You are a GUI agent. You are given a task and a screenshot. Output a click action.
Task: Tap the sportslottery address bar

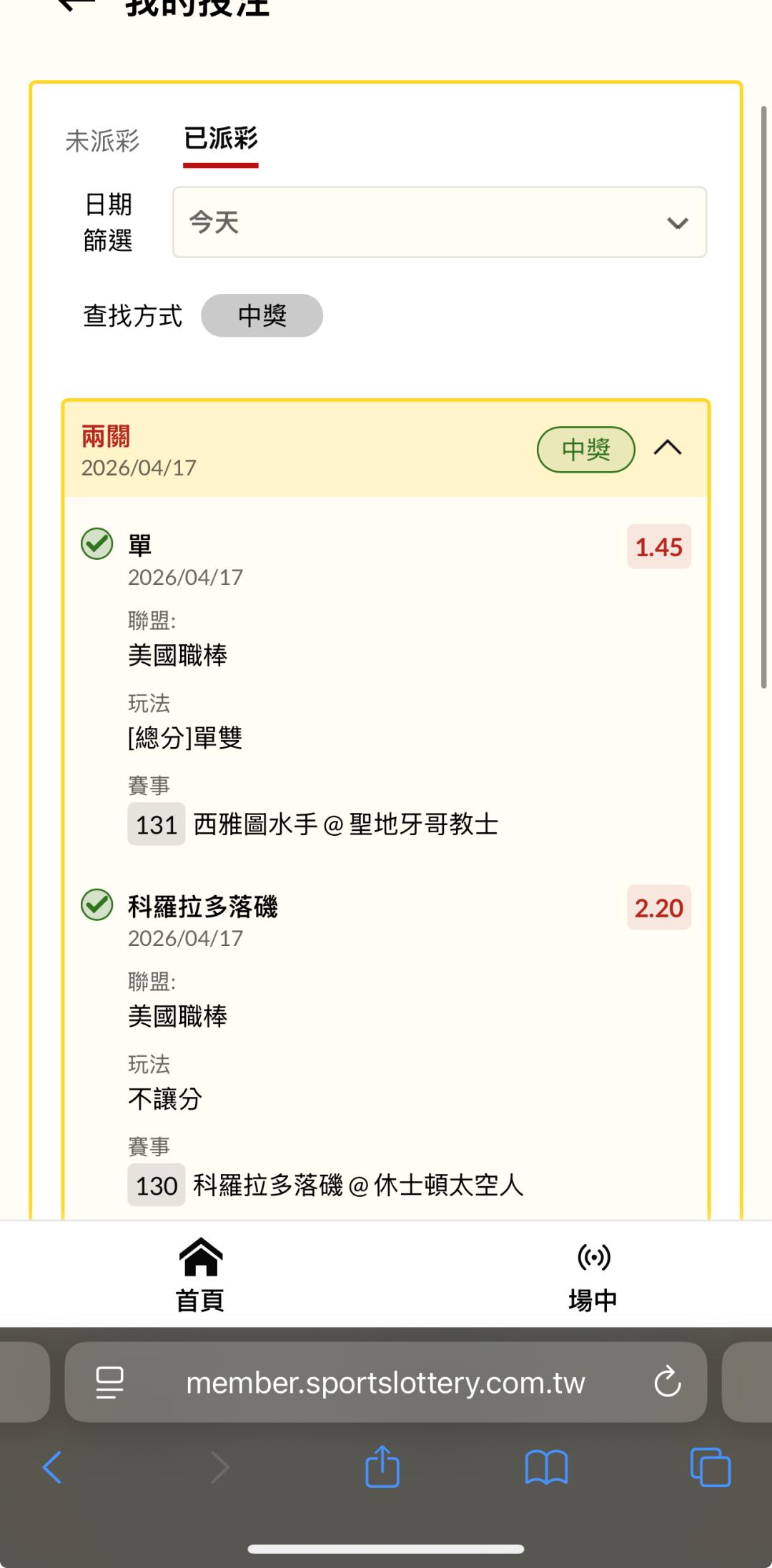pyautogui.click(x=386, y=1382)
